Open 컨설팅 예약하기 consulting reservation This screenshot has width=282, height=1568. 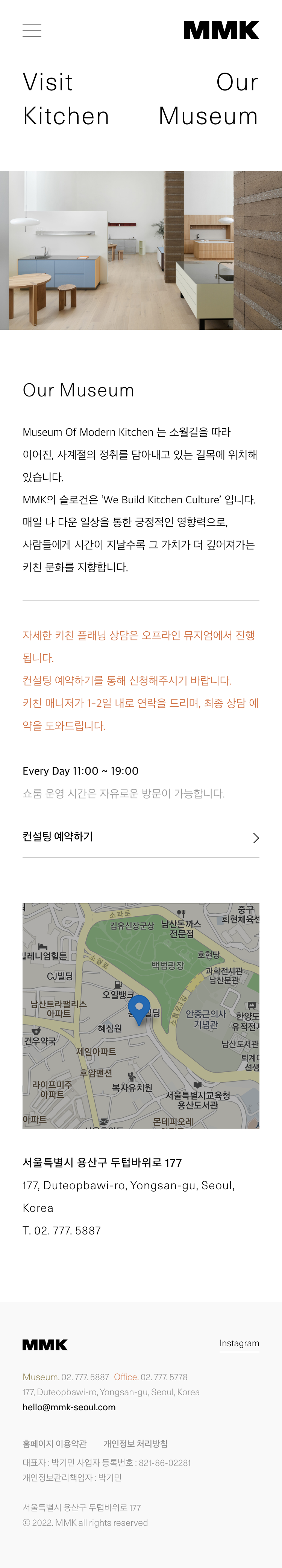tap(140, 837)
